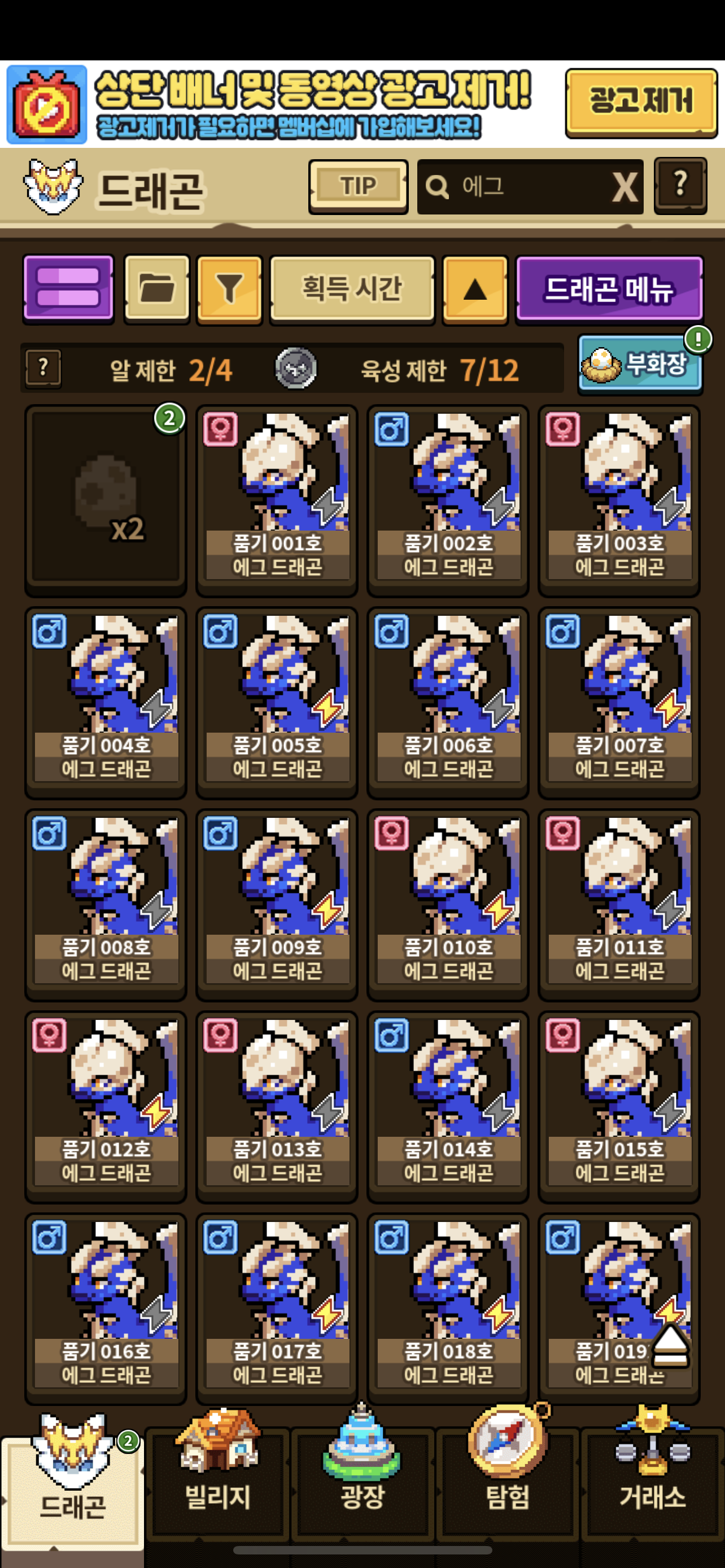Toggle the purple list view button
The height and width of the screenshot is (1568, 725).
tap(68, 288)
